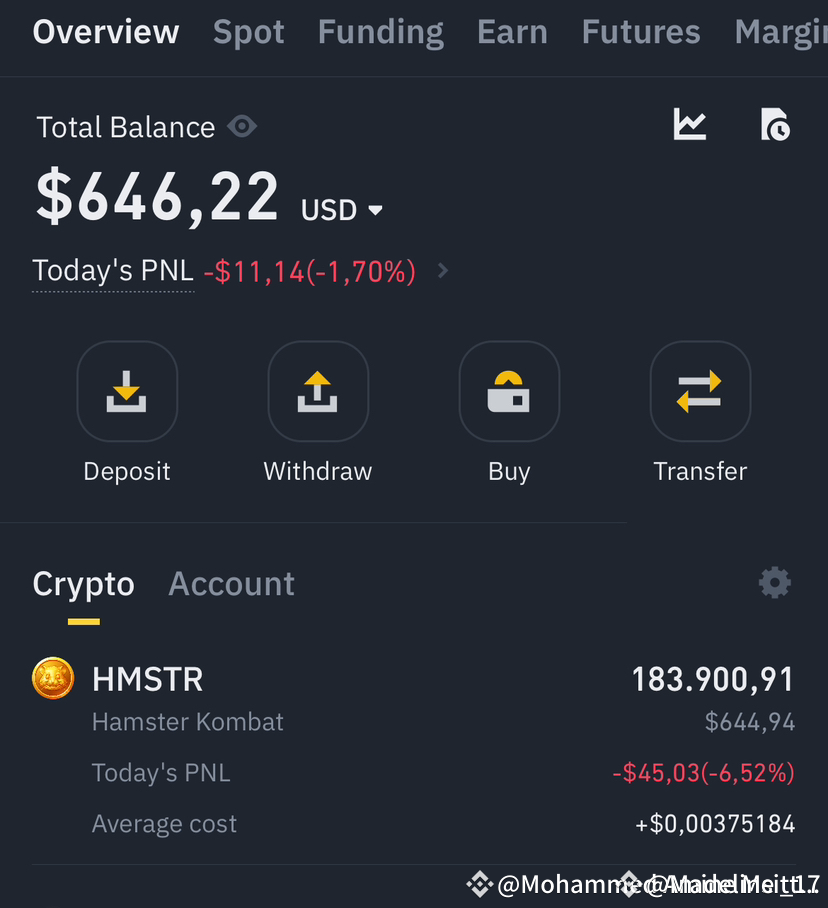The height and width of the screenshot is (908, 828).
Task: Open the HMSTR Hamster Kombat asset
Action: [x=147, y=680]
